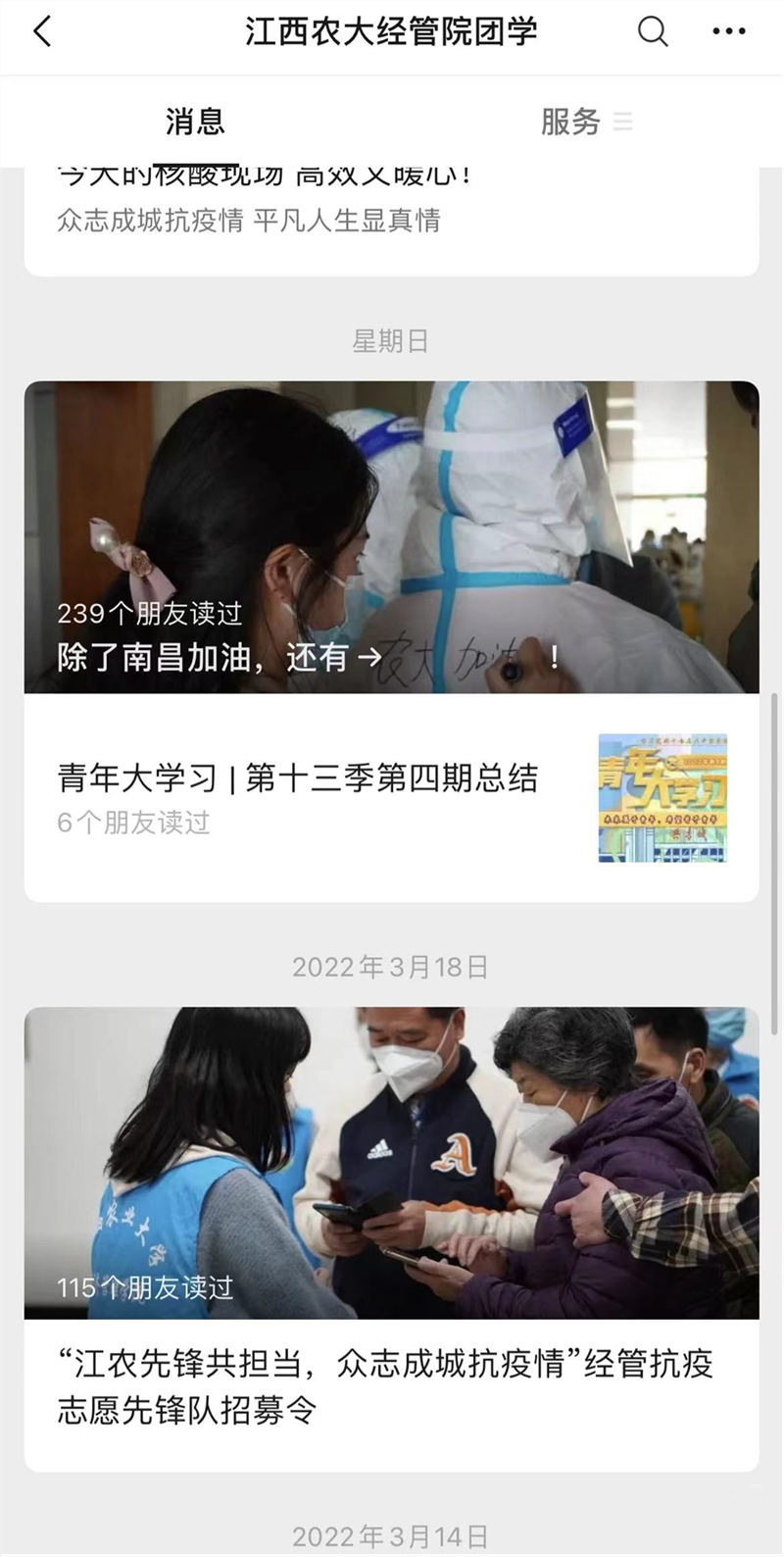Open search in this official account

(653, 31)
